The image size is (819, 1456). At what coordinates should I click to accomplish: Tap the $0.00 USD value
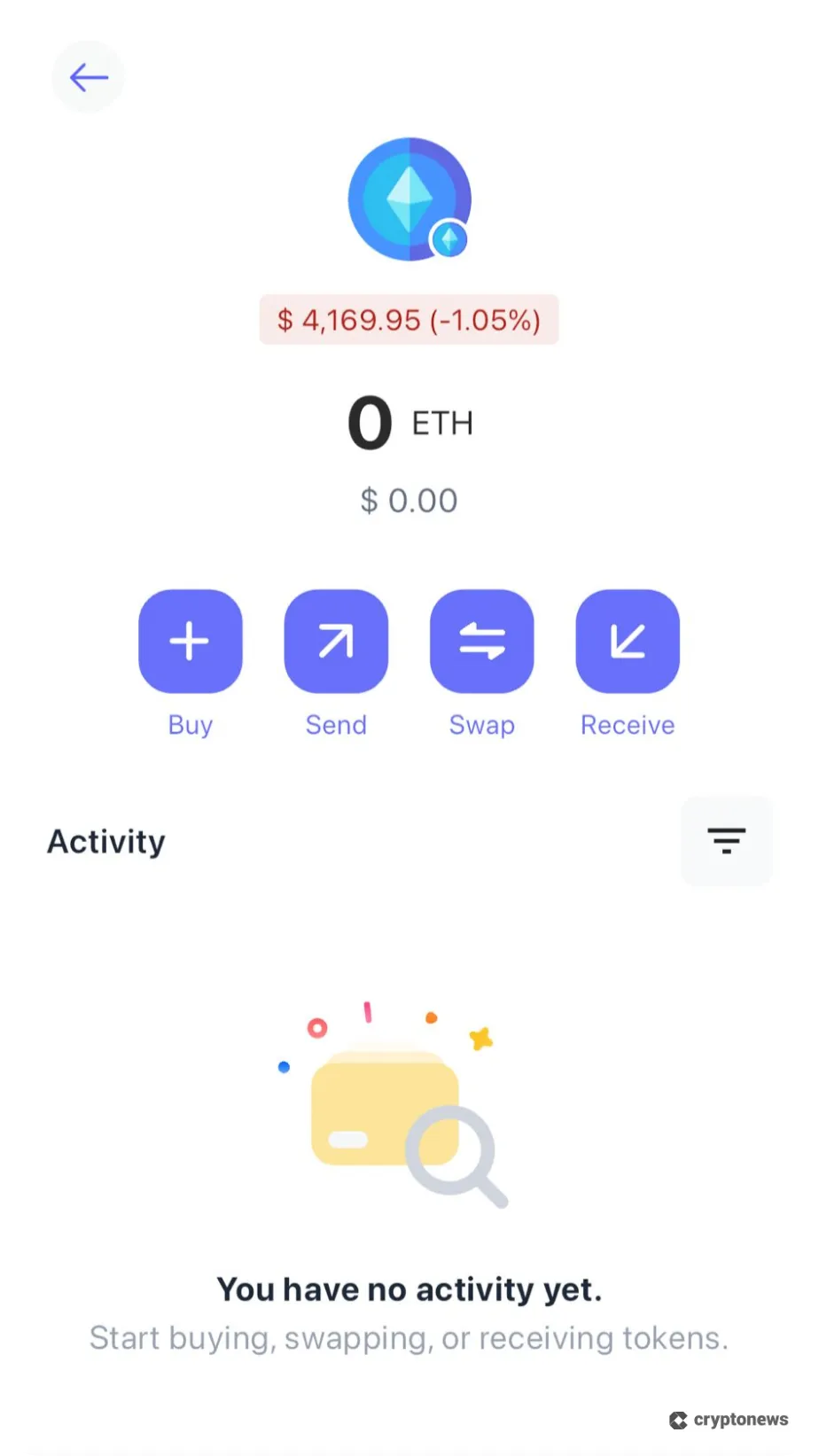pyautogui.click(x=409, y=501)
